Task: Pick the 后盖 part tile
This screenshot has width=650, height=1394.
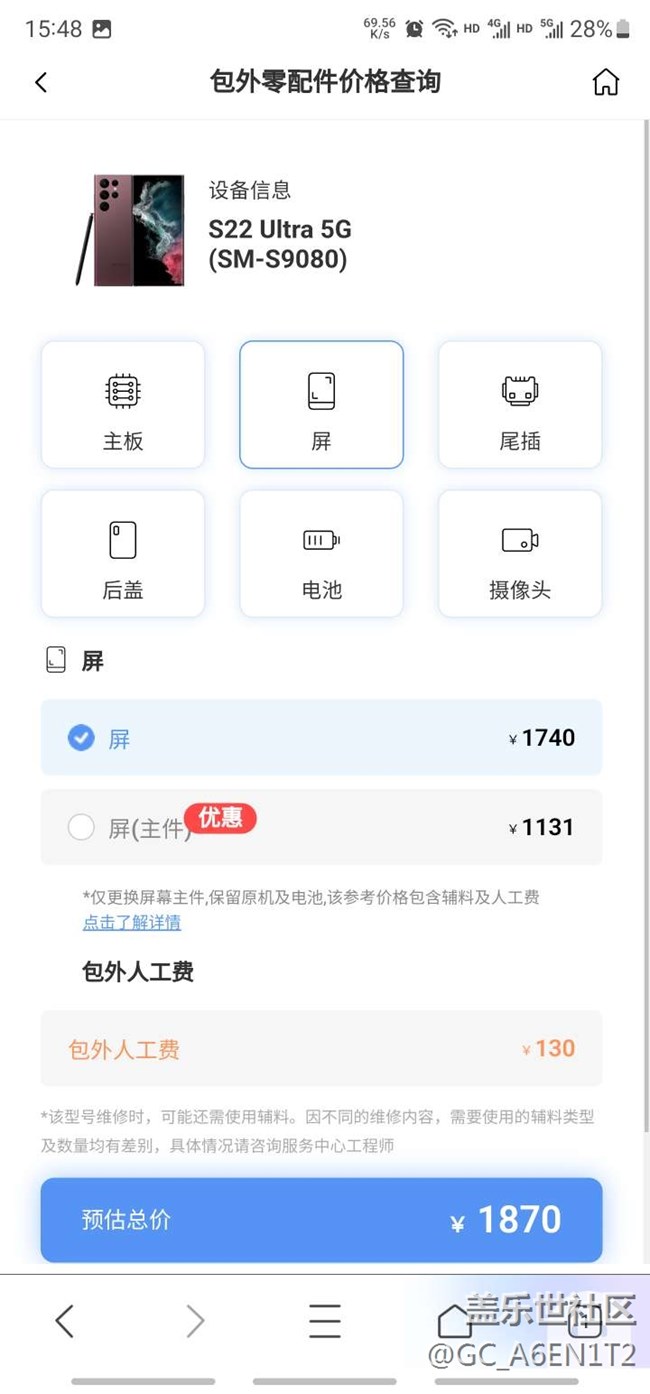Action: [x=123, y=553]
